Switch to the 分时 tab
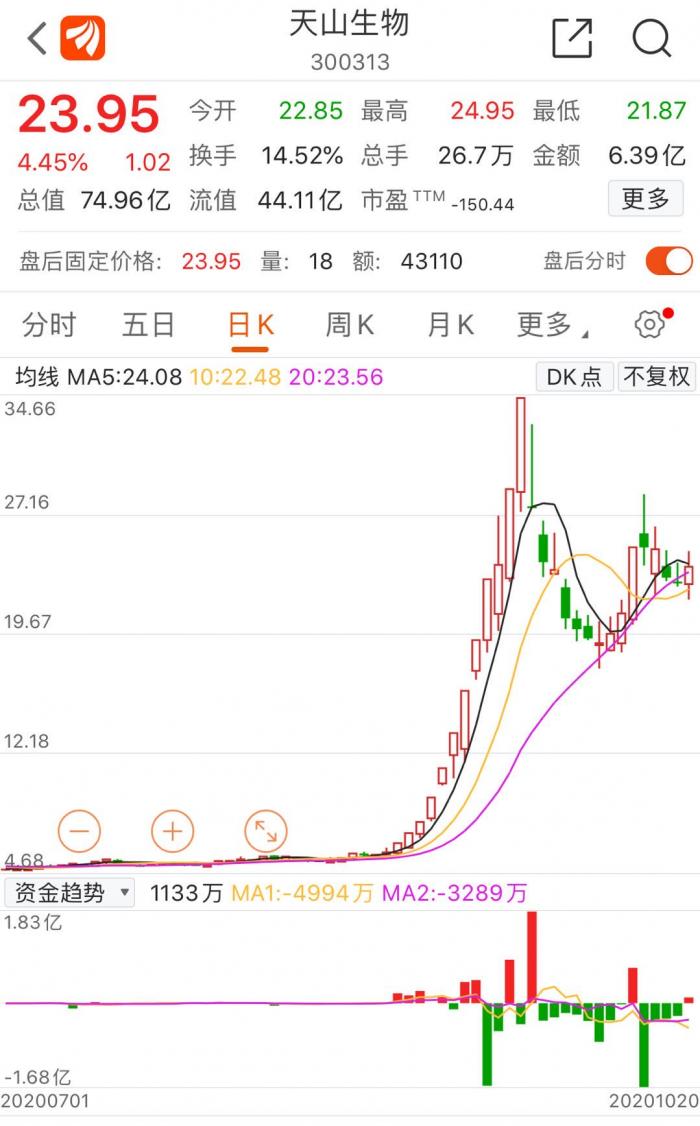Image resolution: width=700 pixels, height=1126 pixels. point(49,325)
